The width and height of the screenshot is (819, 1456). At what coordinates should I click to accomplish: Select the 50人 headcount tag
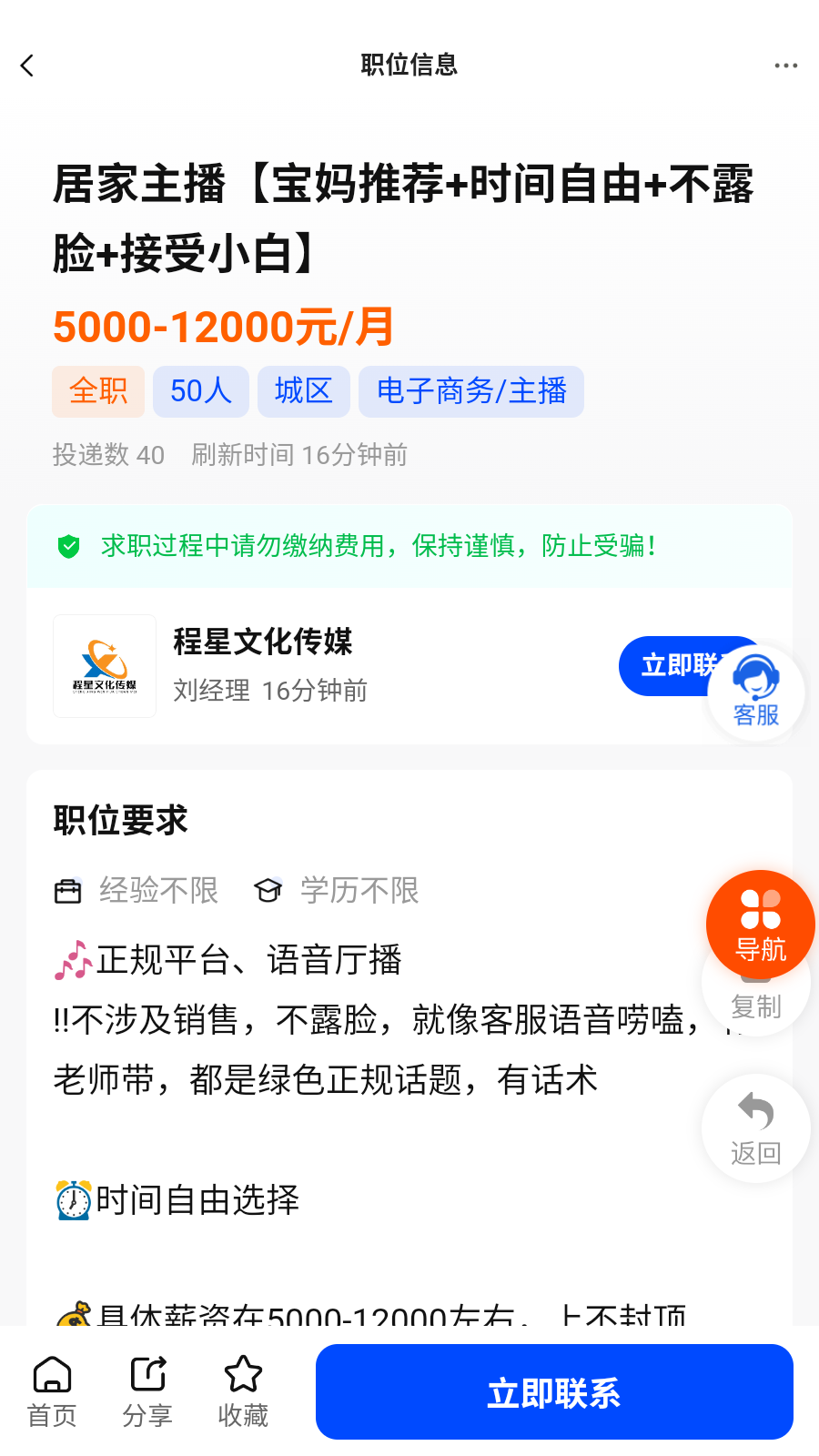pyautogui.click(x=200, y=391)
